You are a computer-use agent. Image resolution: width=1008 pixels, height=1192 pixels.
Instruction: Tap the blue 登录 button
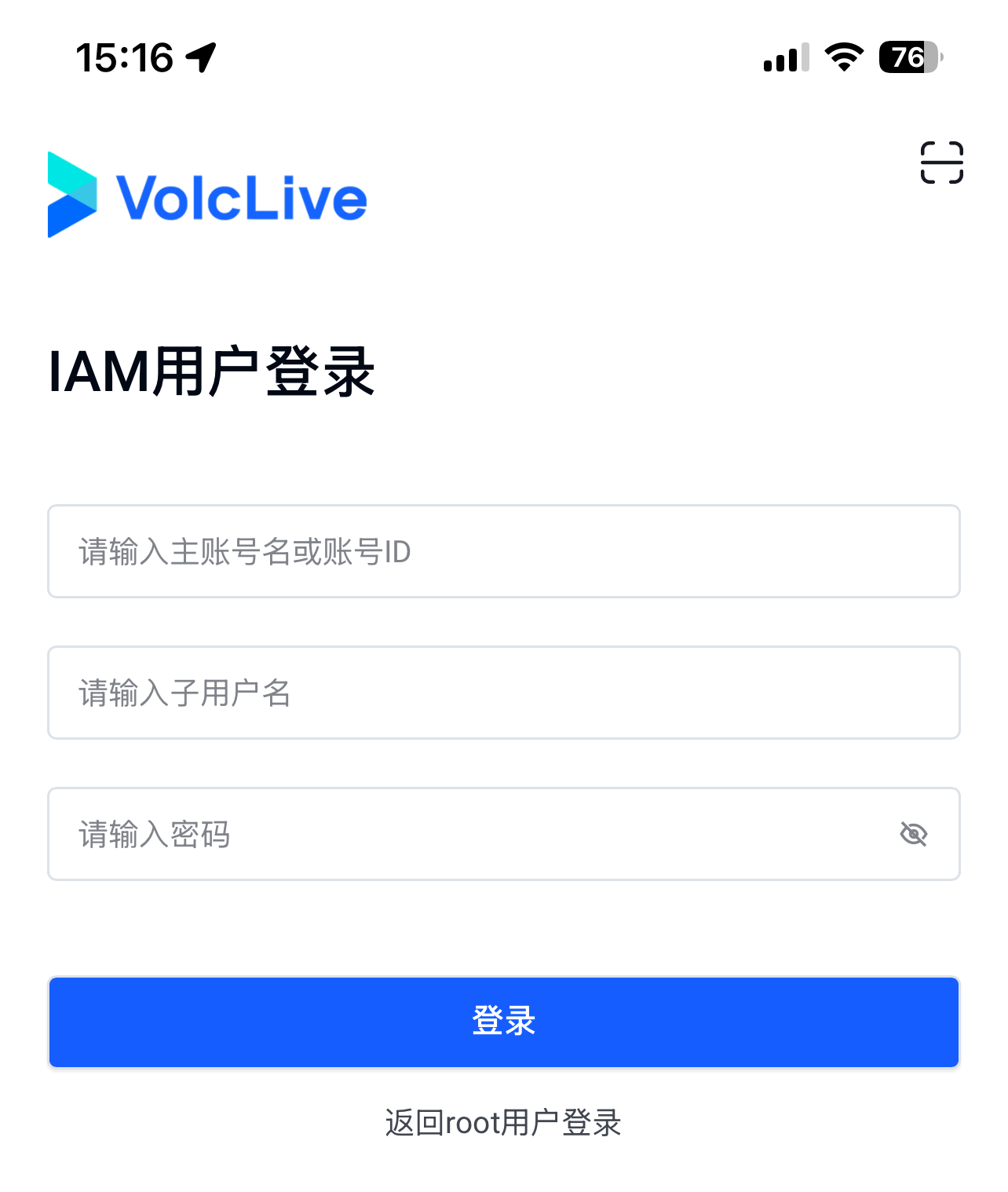(503, 1022)
